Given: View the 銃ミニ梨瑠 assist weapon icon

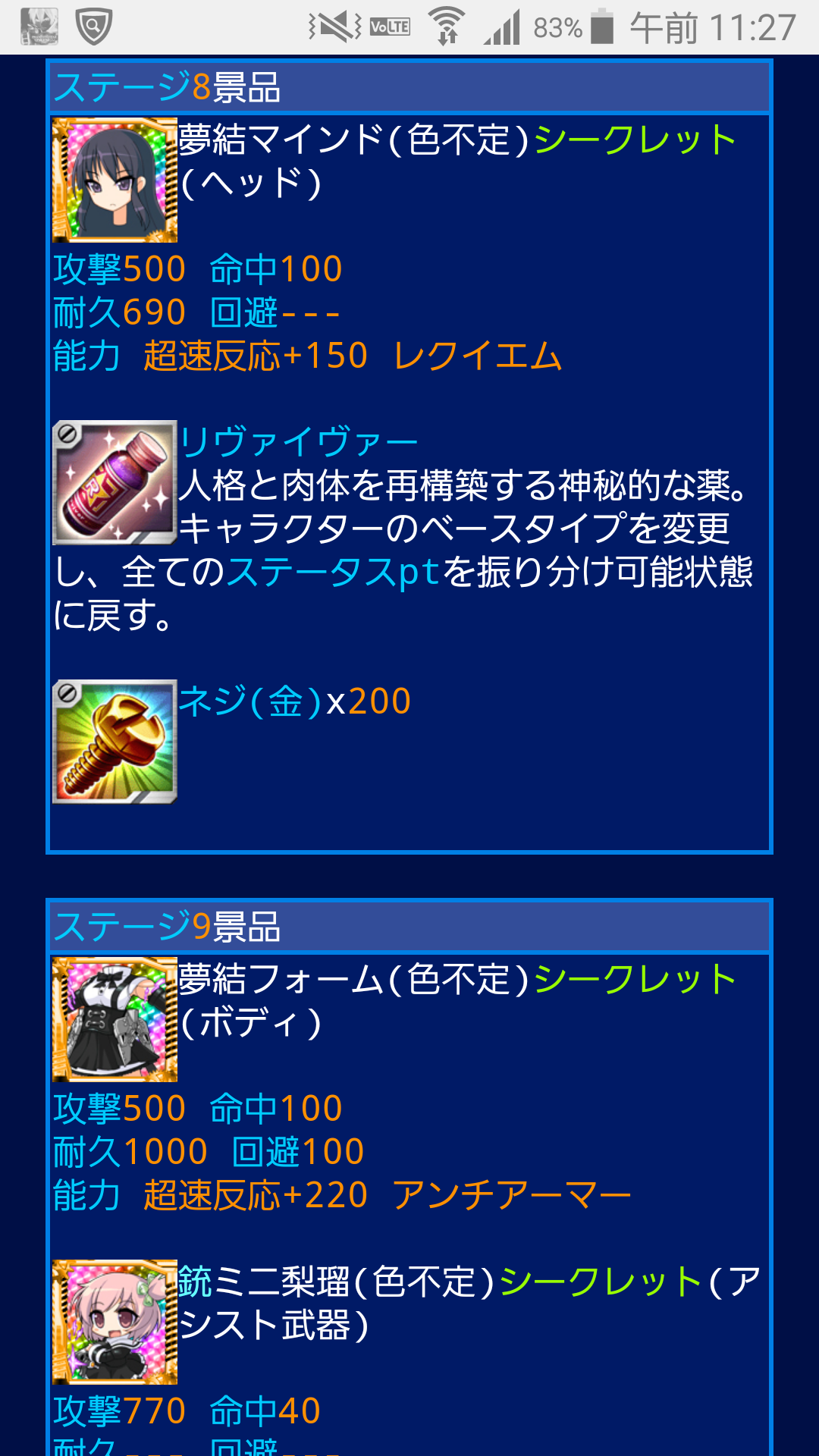Looking at the screenshot, I should pyautogui.click(x=115, y=1322).
